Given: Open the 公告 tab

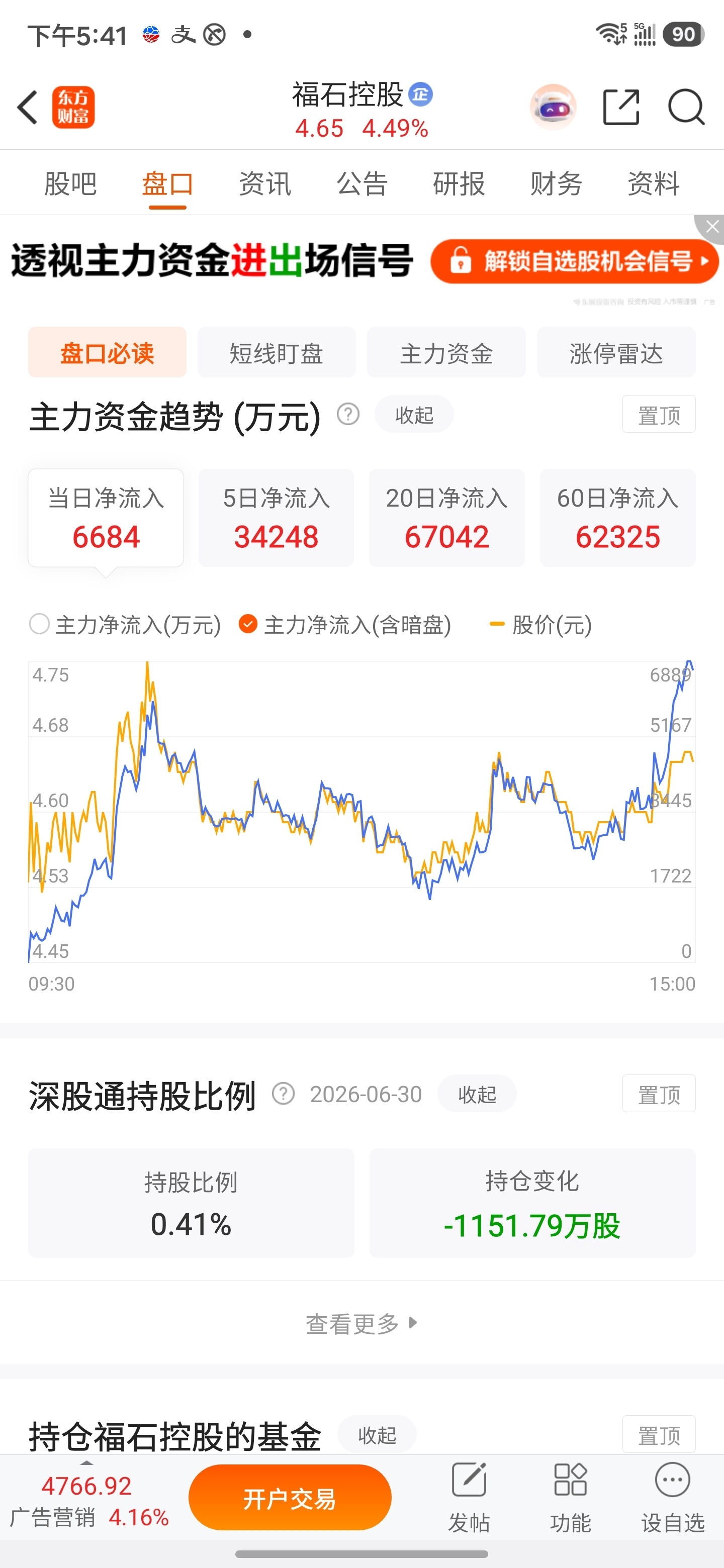Looking at the screenshot, I should (361, 183).
